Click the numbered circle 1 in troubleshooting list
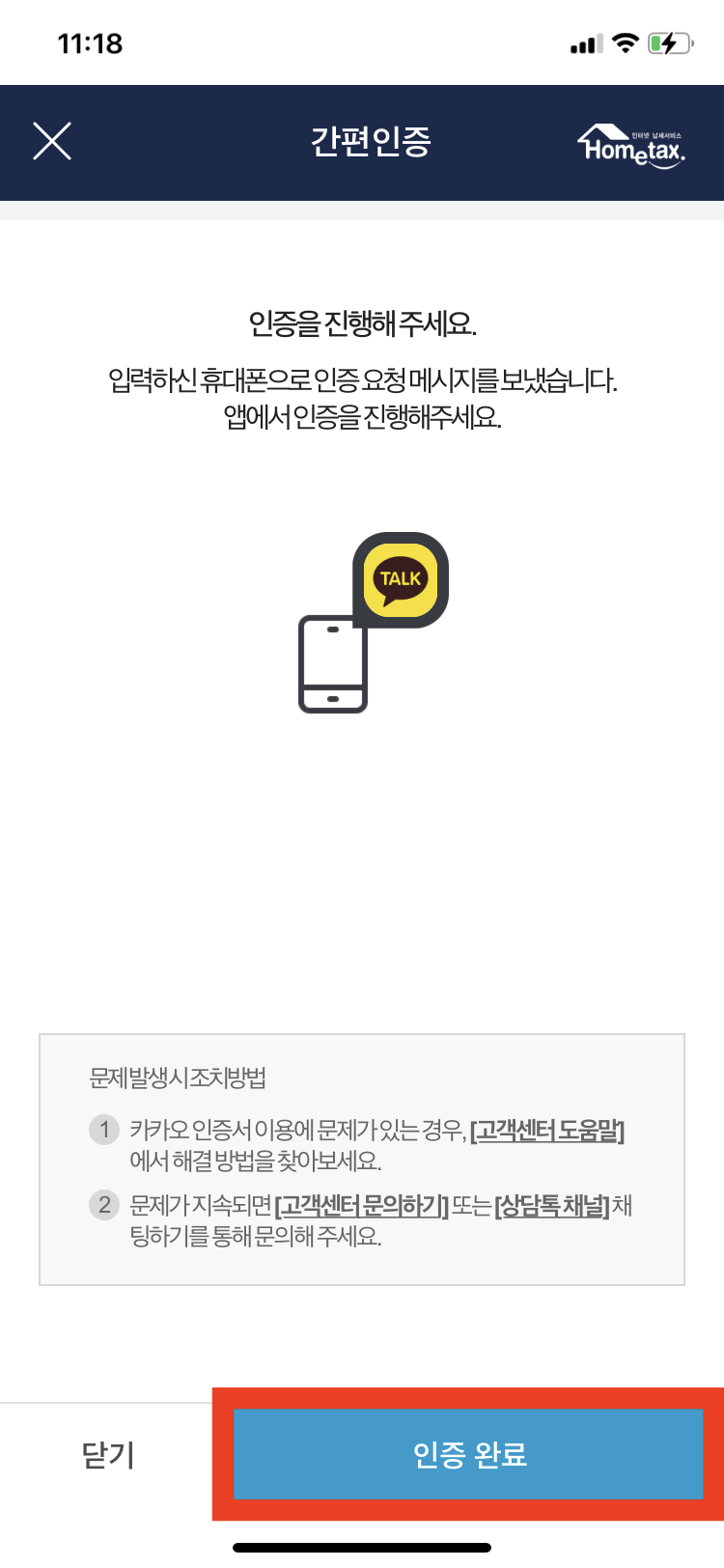Image resolution: width=724 pixels, height=1568 pixels. 103,1130
